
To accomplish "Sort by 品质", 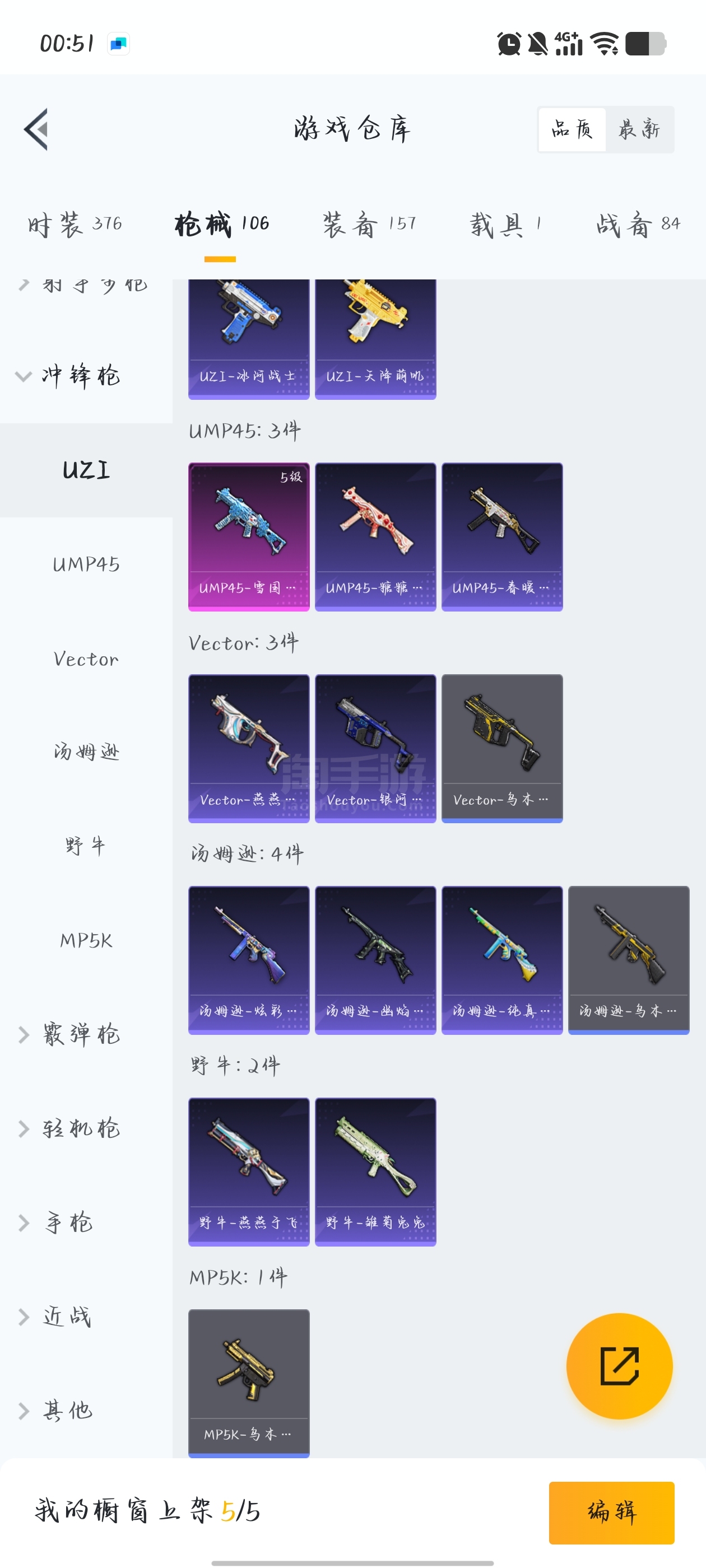I will click(572, 129).
